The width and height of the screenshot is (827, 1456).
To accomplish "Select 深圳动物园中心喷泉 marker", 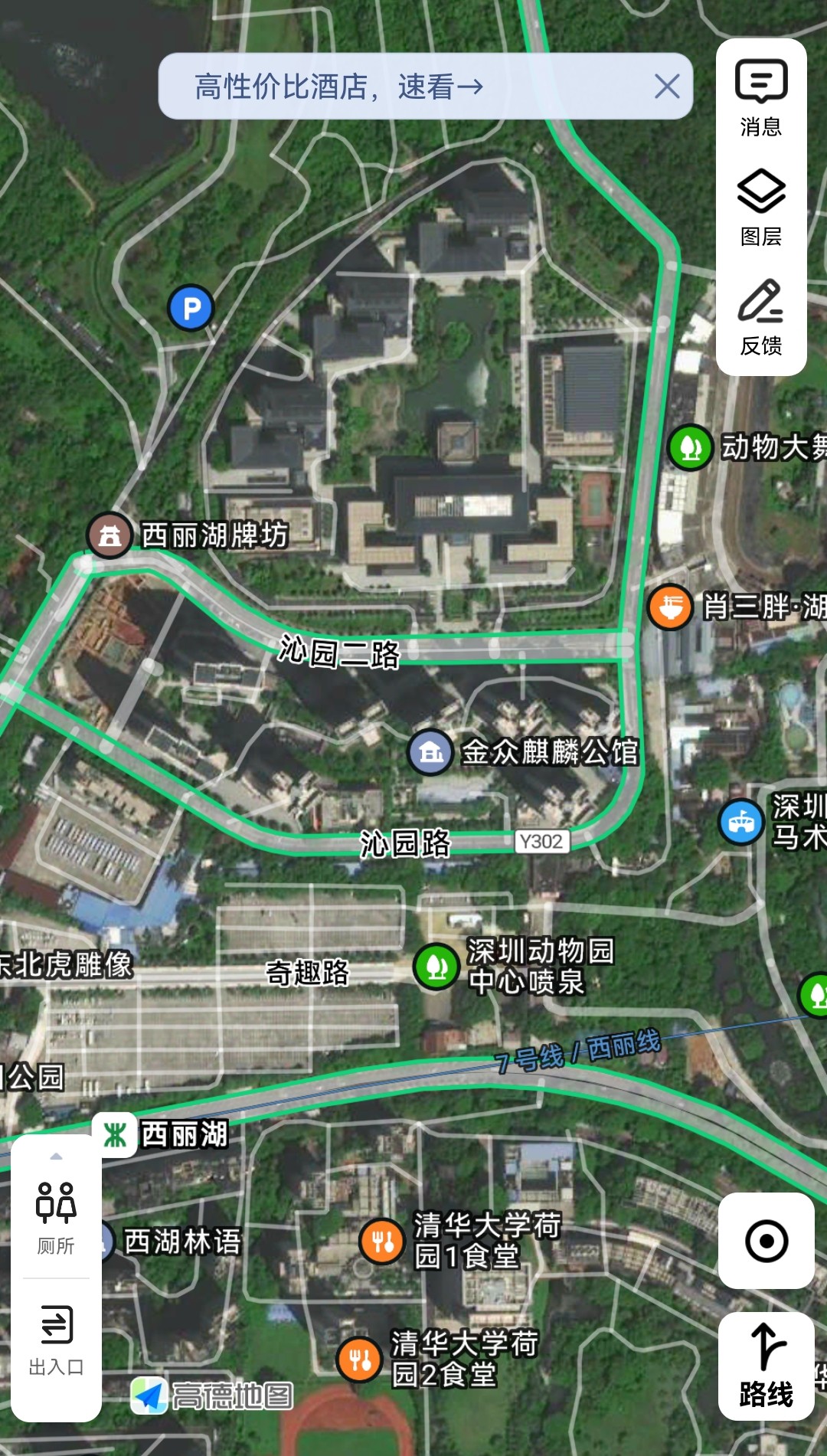I will pyautogui.click(x=436, y=966).
